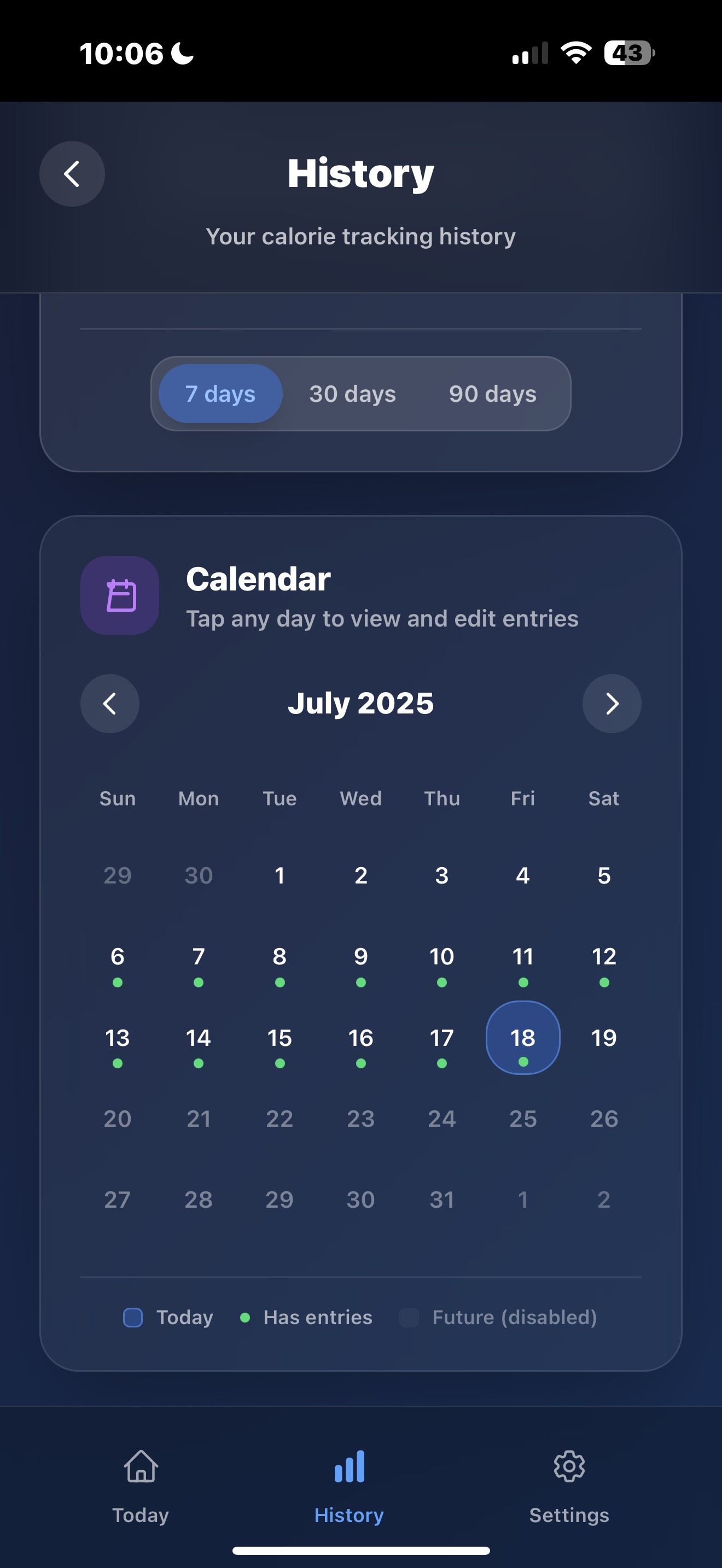The height and width of the screenshot is (1568, 722).
Task: Select the 7 days range
Action: point(220,394)
